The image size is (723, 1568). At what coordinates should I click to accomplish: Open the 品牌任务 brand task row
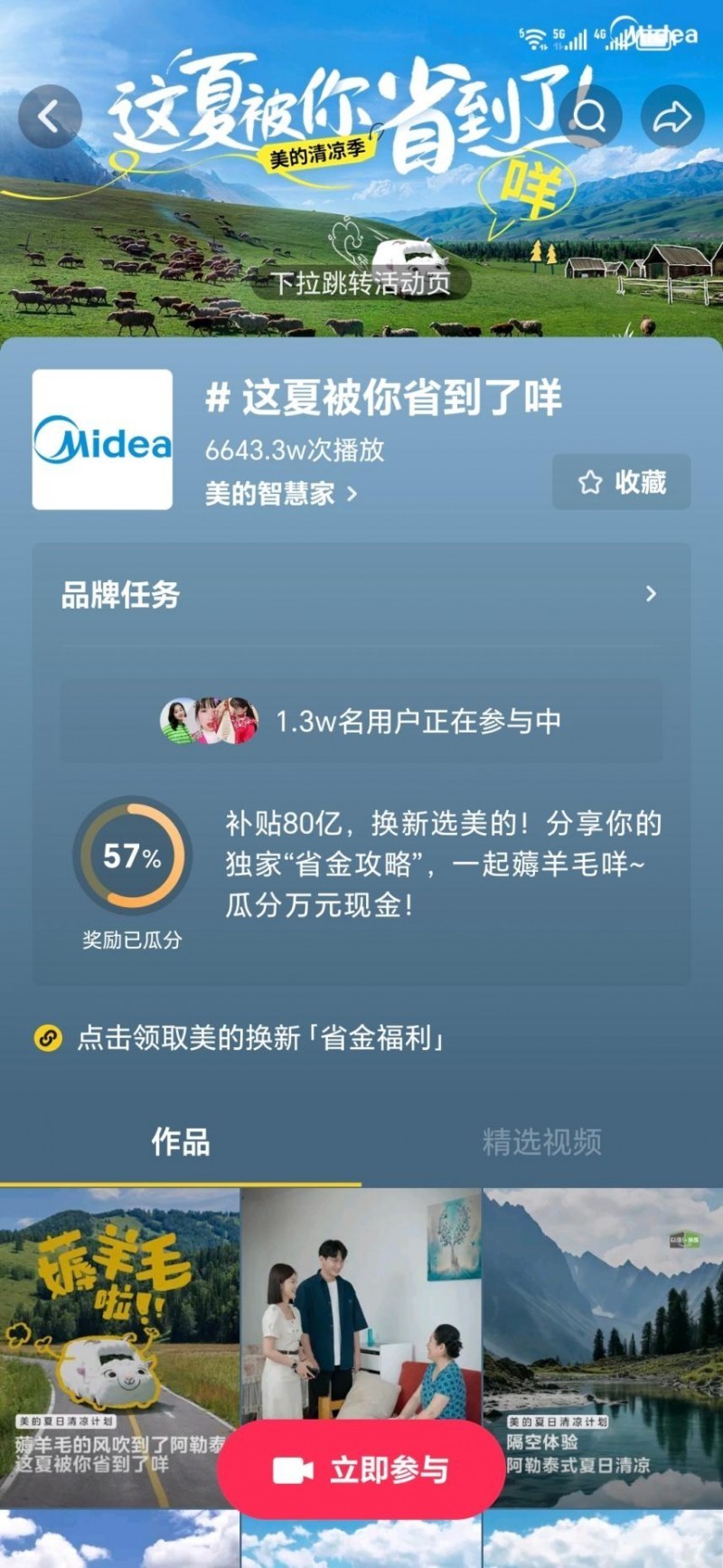[x=361, y=594]
